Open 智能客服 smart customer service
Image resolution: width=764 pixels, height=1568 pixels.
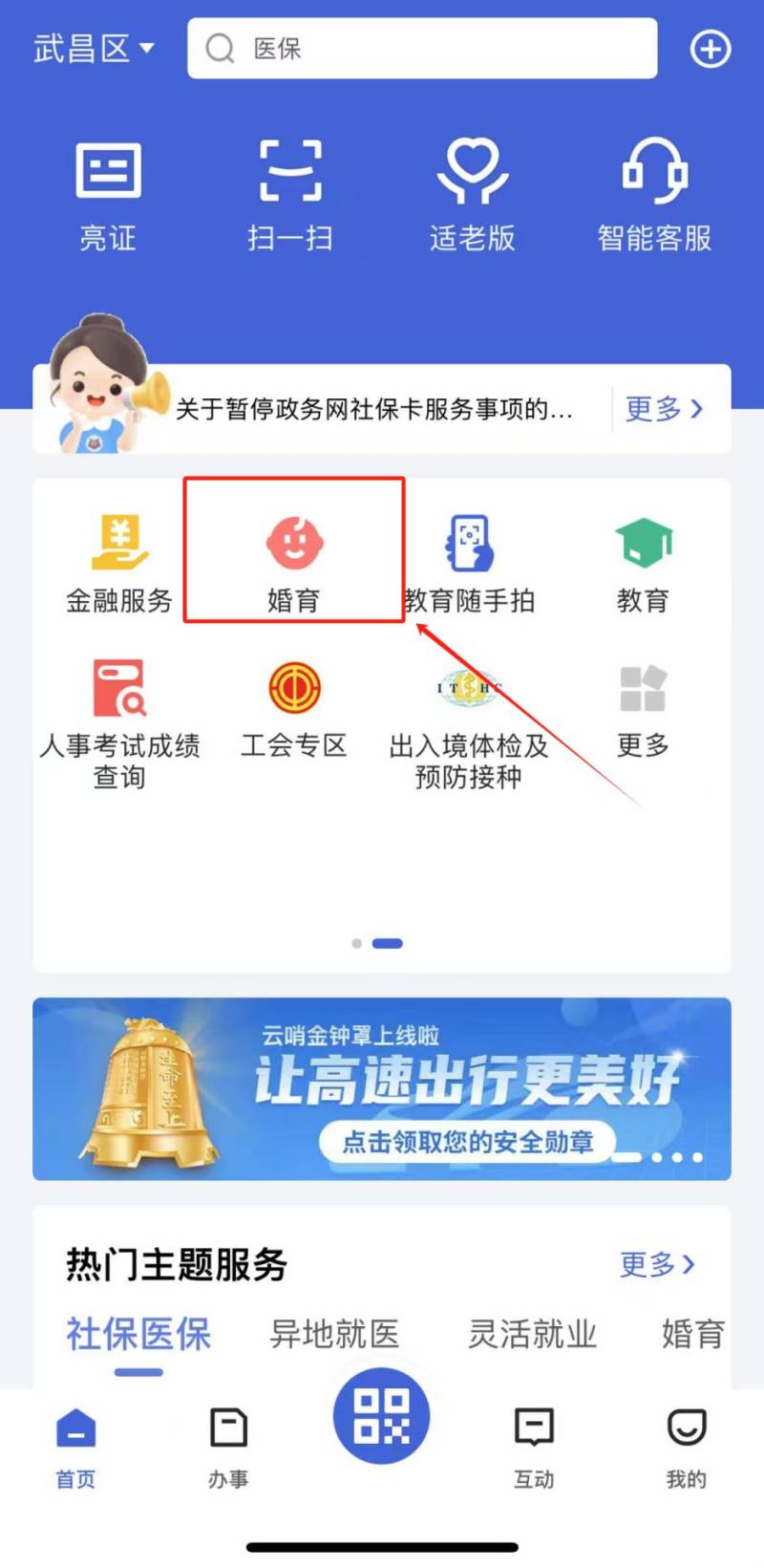coord(655,191)
